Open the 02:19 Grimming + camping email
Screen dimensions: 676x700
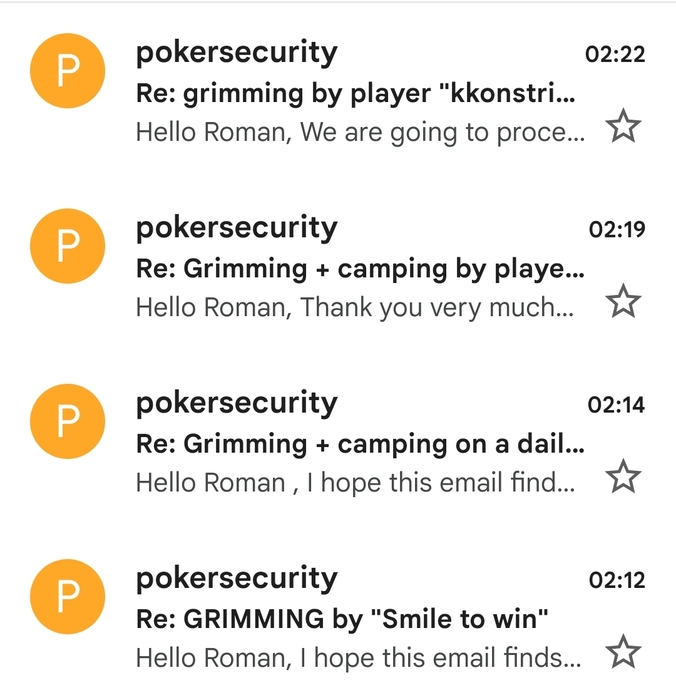click(359, 269)
